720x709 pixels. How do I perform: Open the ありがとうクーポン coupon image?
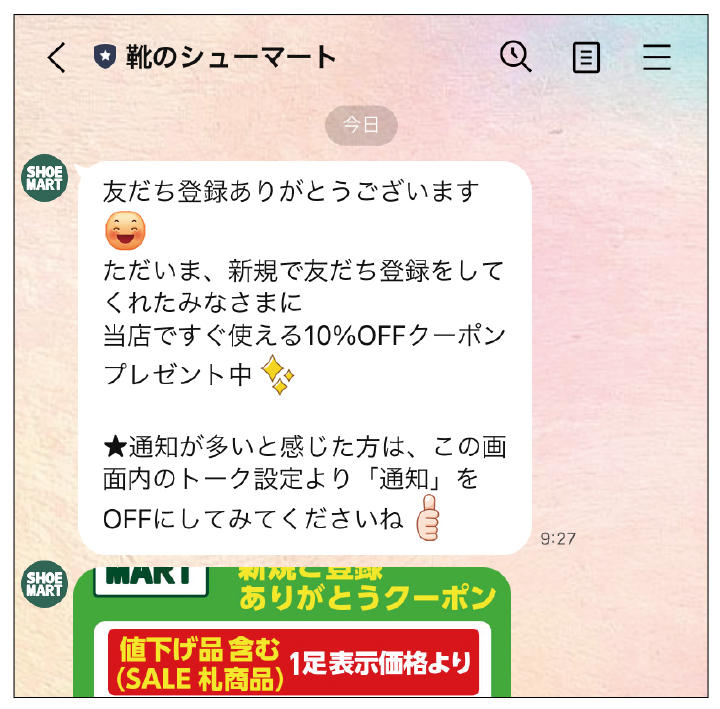tap(292, 632)
